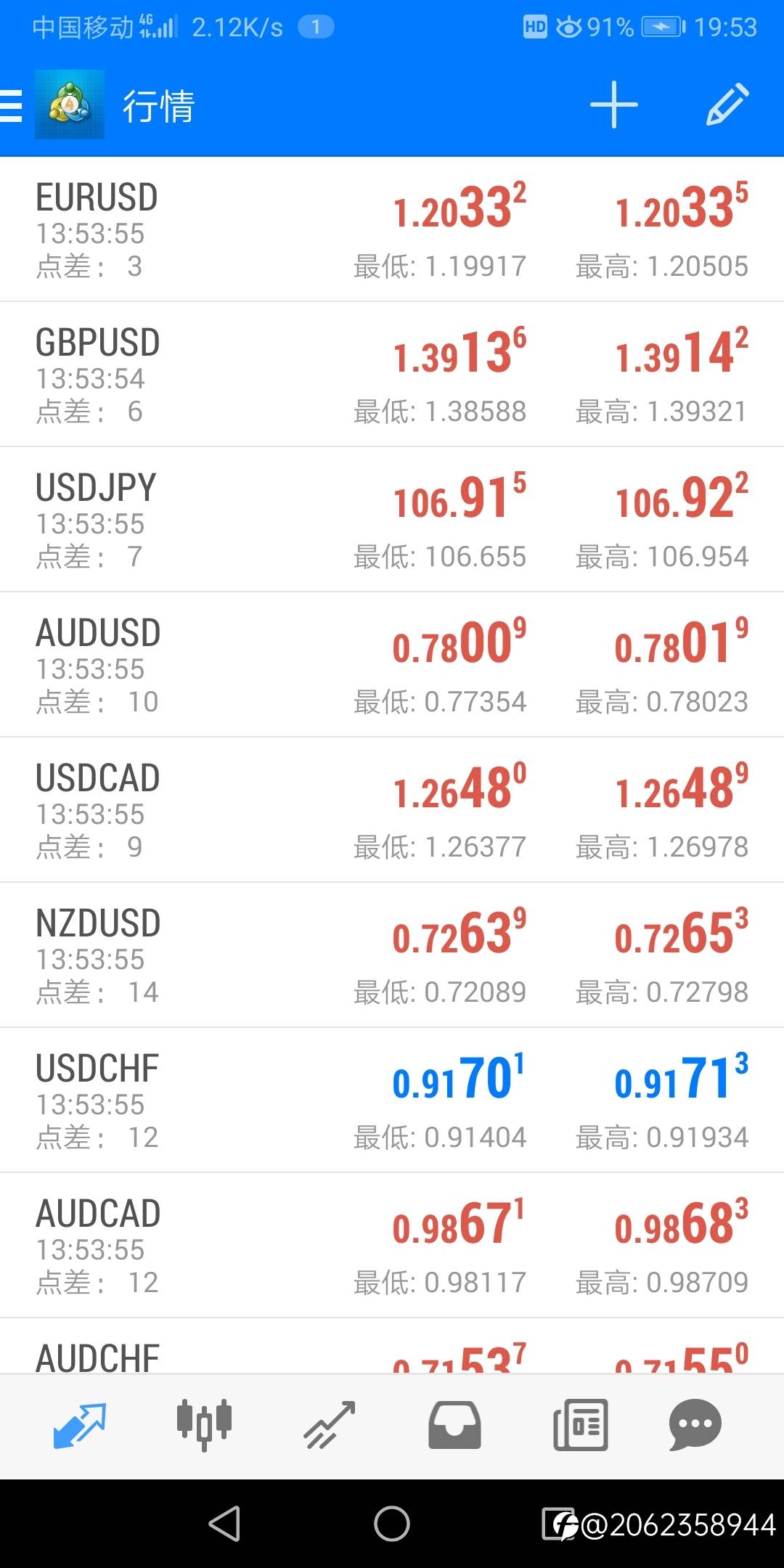This screenshot has width=784, height=1568.
Task: Tap the AUDUSD quote row
Action: tap(392, 665)
